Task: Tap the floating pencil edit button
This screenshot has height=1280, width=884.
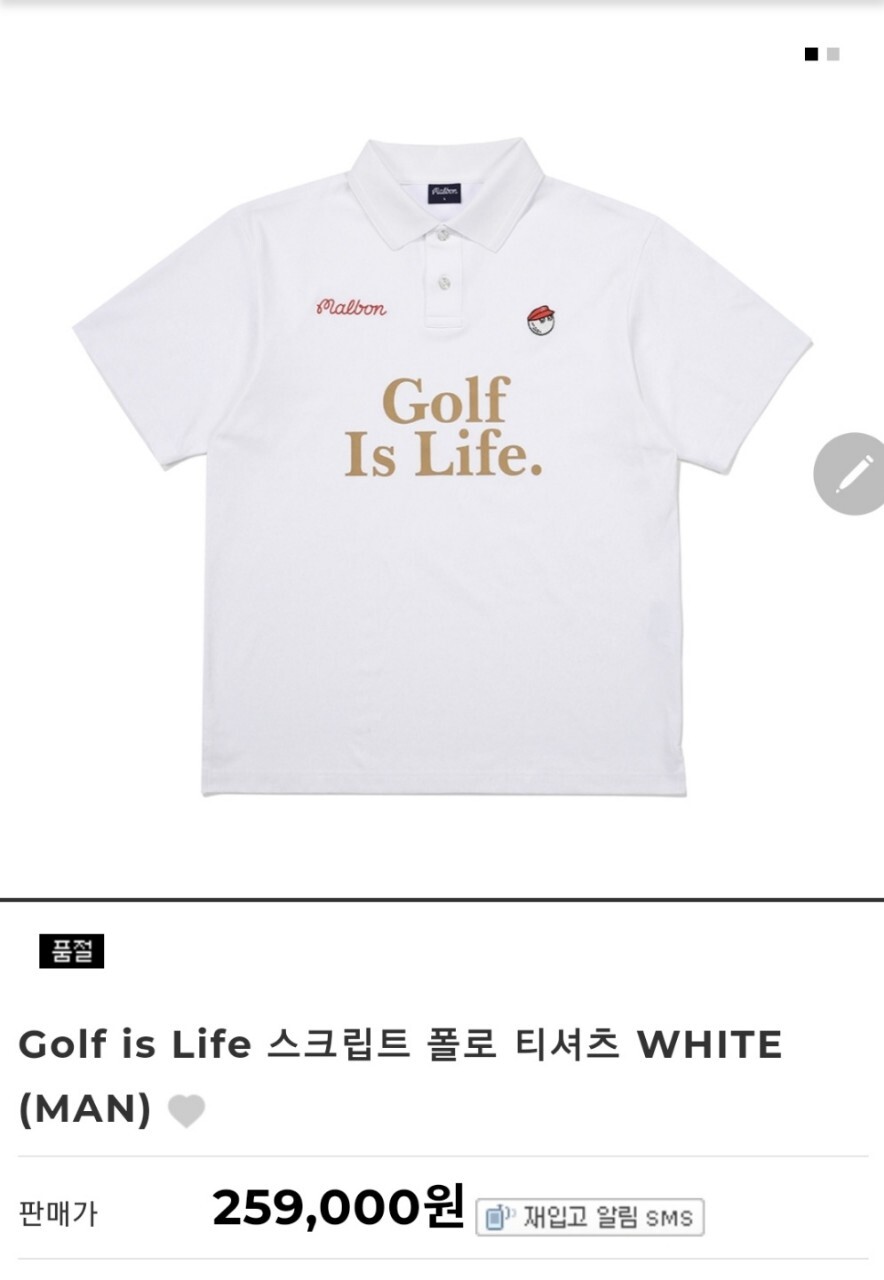Action: coord(851,473)
